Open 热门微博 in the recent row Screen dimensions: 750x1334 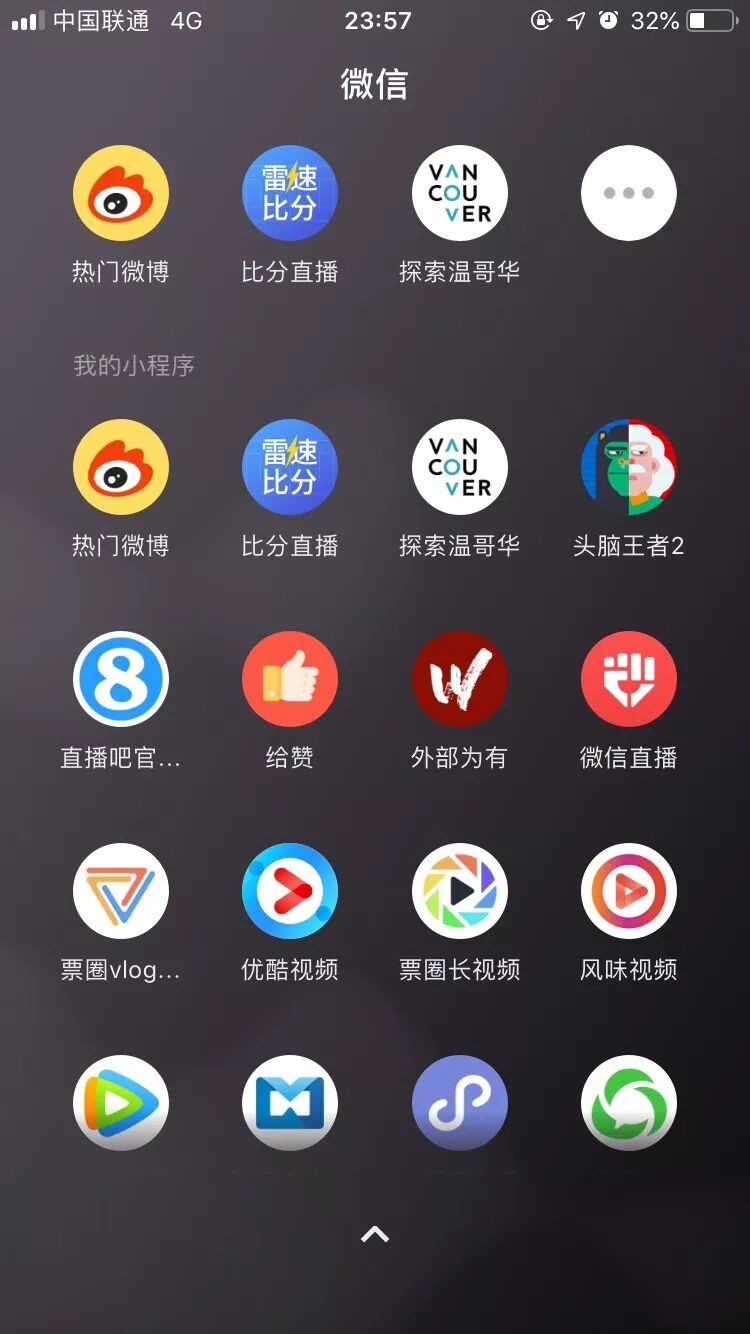(120, 193)
